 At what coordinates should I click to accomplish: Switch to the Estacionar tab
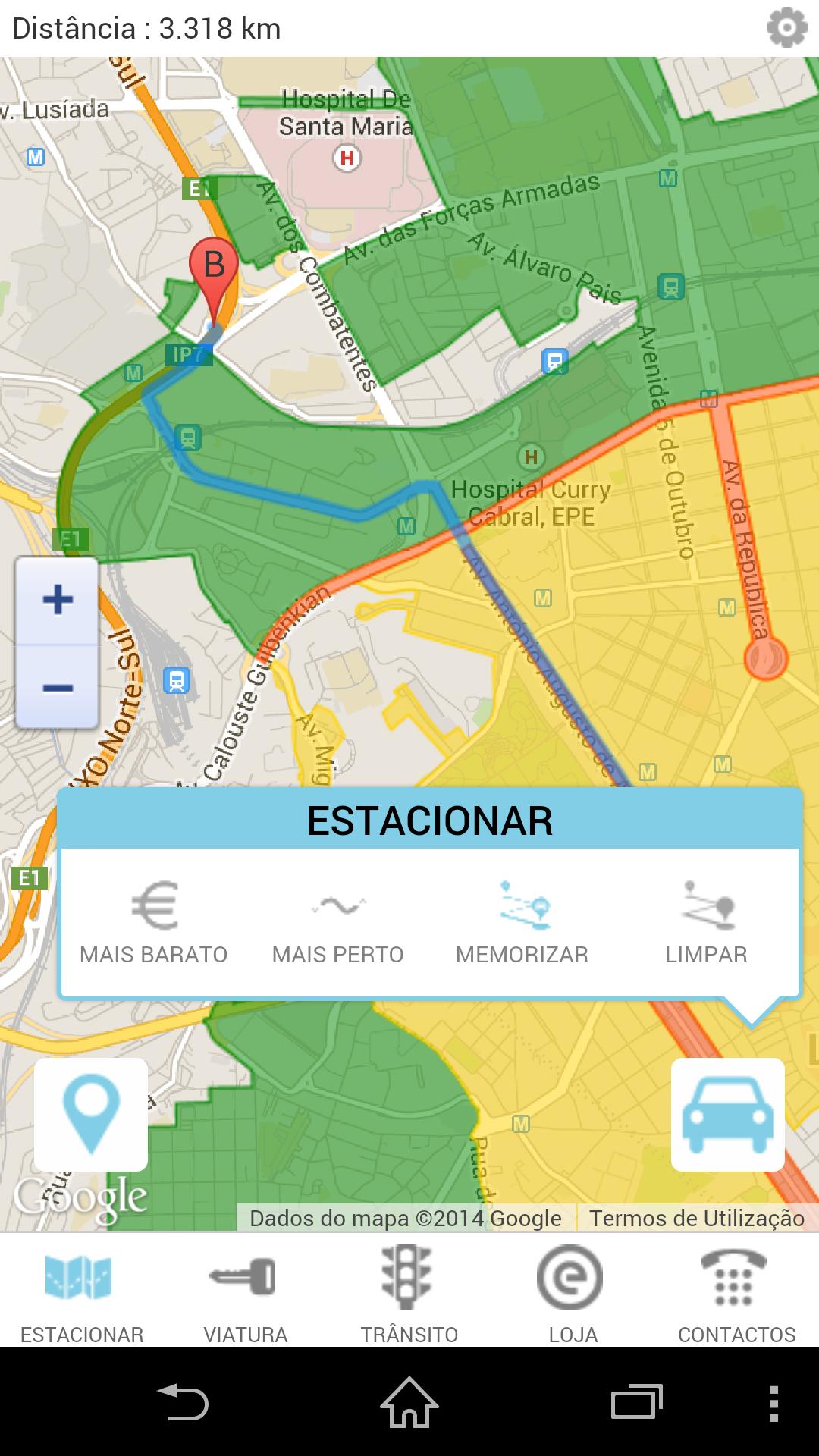coord(82,1293)
